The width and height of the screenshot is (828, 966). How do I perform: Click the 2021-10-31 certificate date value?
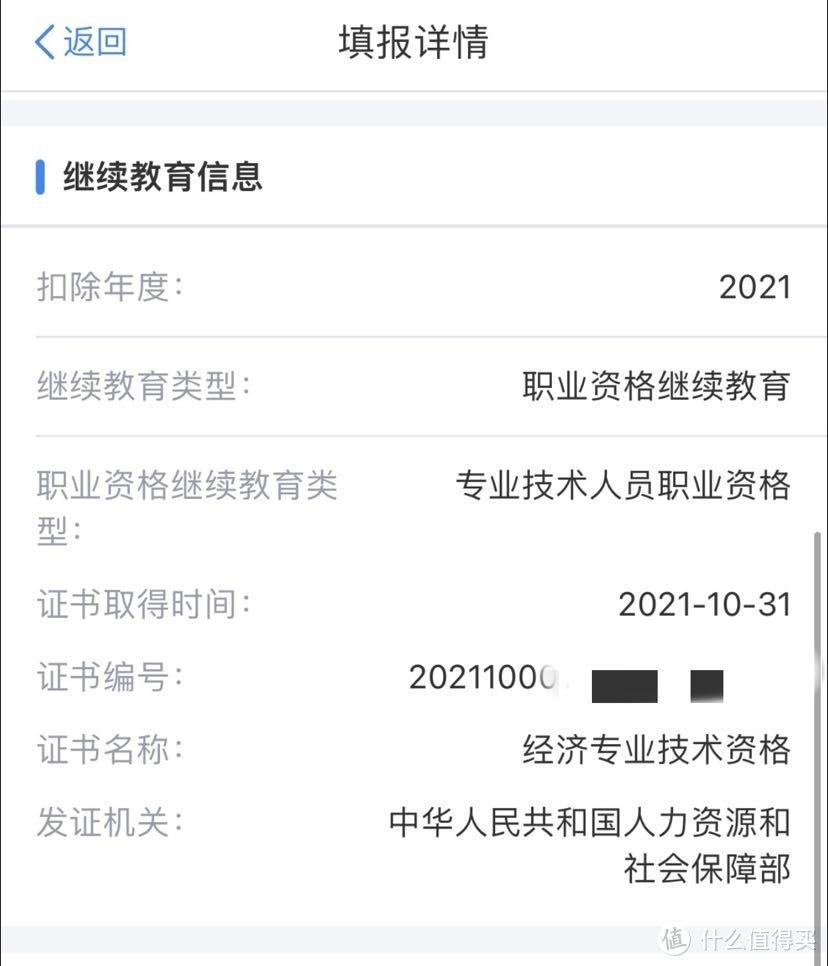[x=706, y=604]
